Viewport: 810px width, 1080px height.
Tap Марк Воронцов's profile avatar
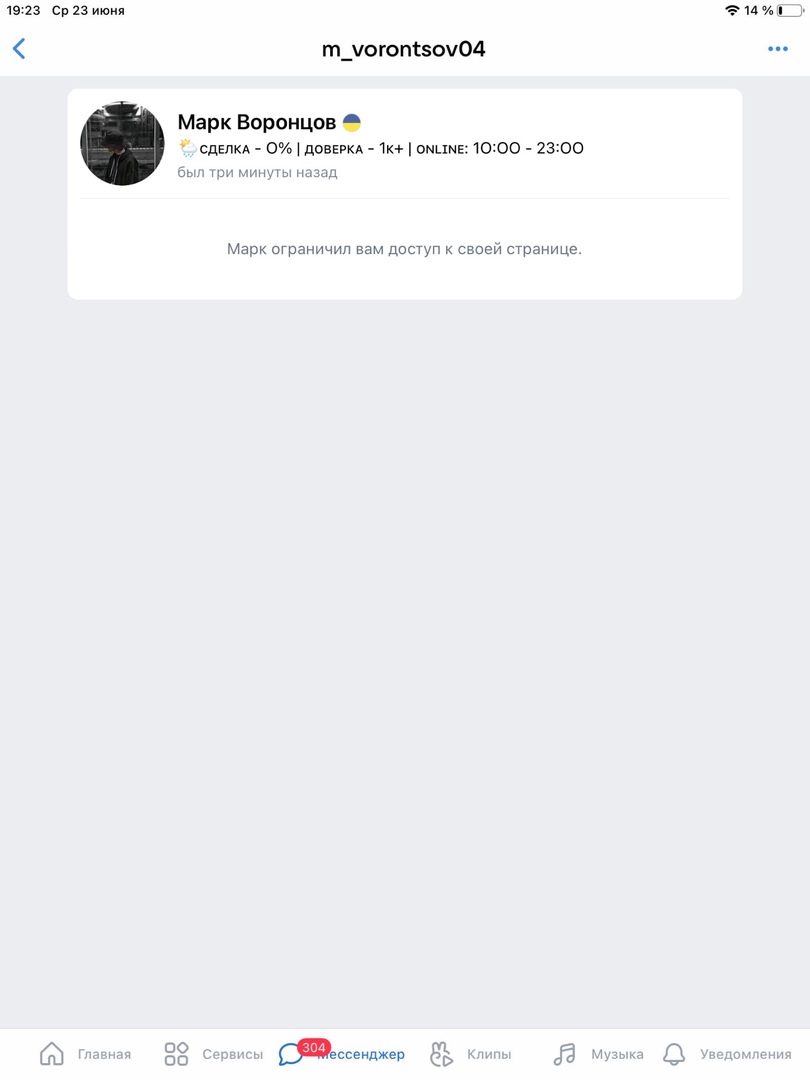(122, 143)
